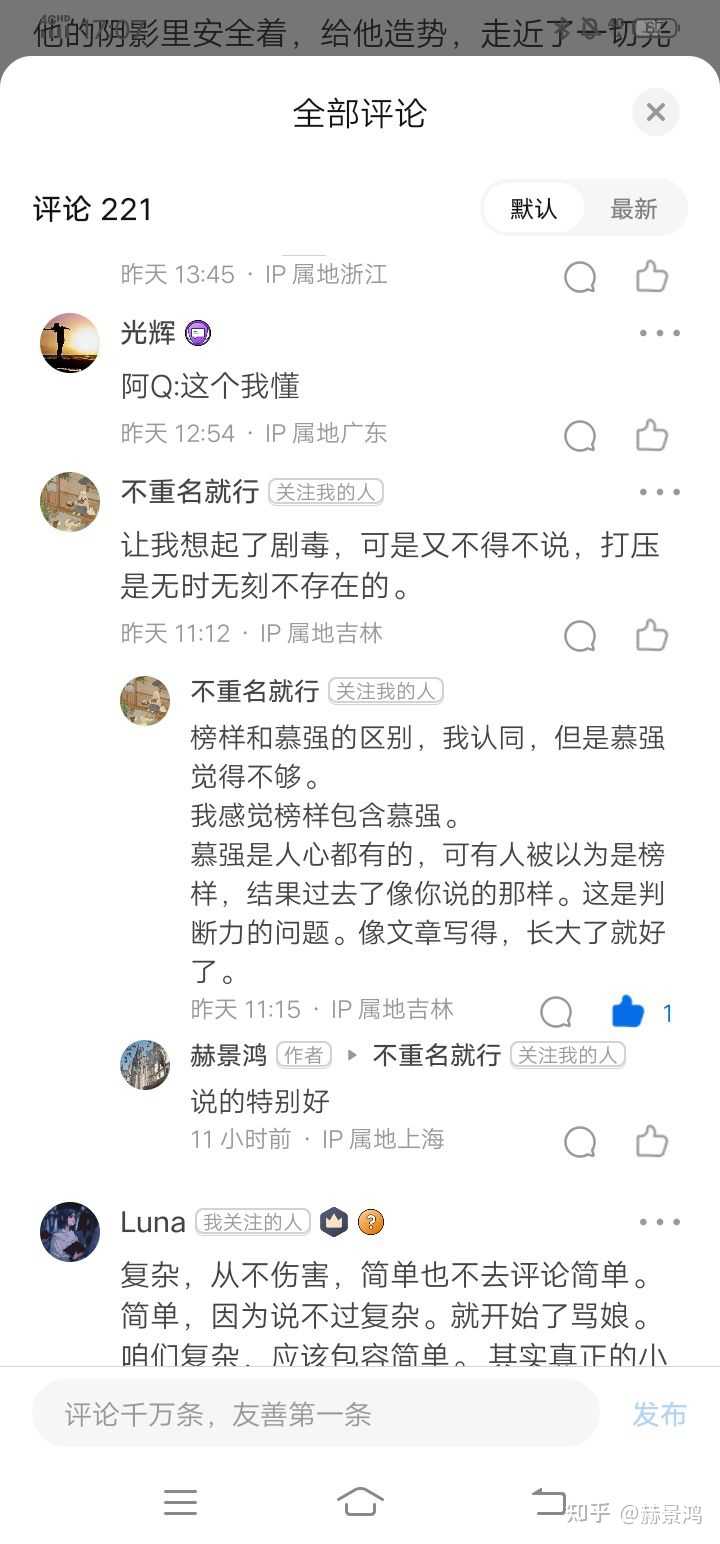Reply to the comment posted 昨天 11:12

(x=580, y=635)
